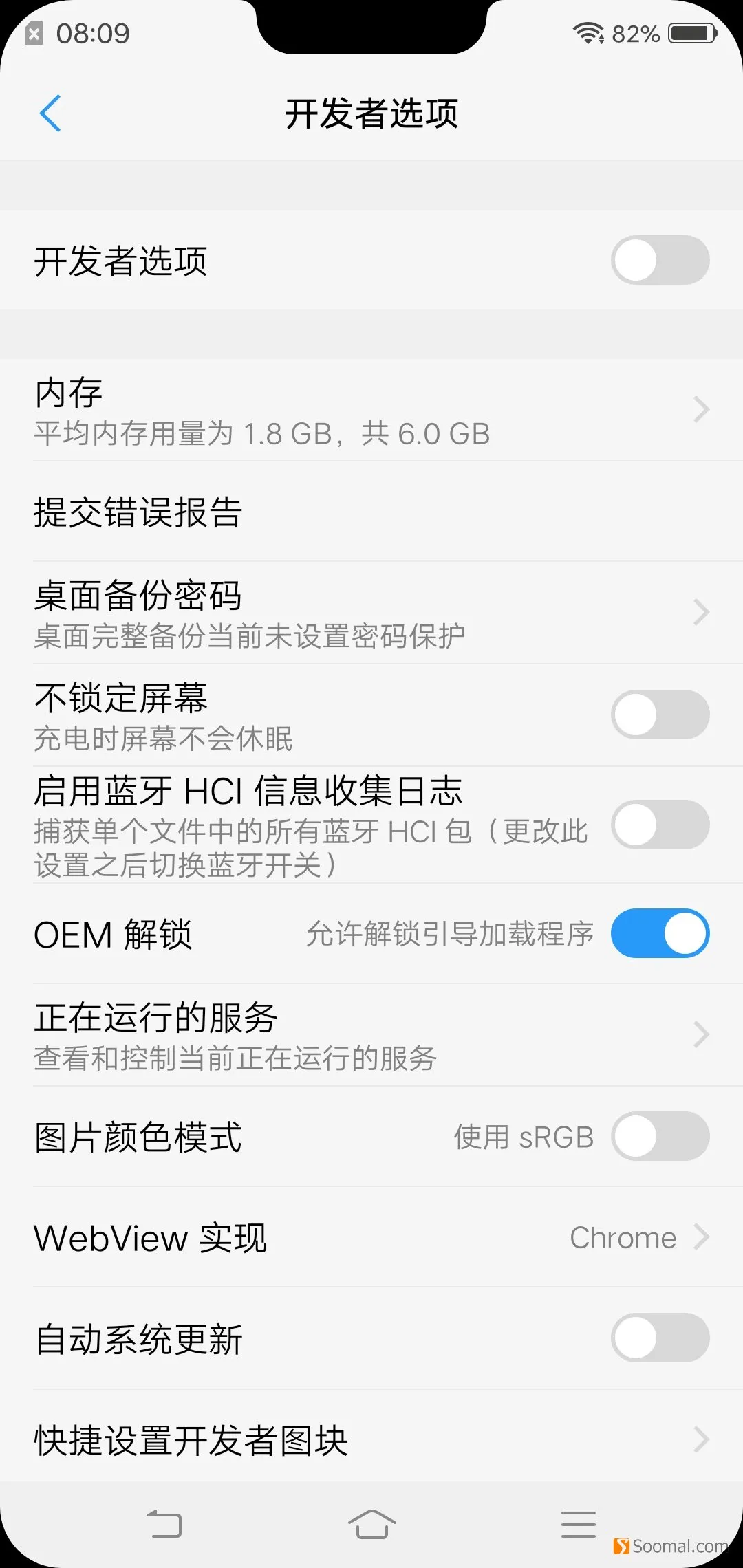Open recent apps from navigation bar
Screen dimensions: 743x1568
(x=579, y=1524)
